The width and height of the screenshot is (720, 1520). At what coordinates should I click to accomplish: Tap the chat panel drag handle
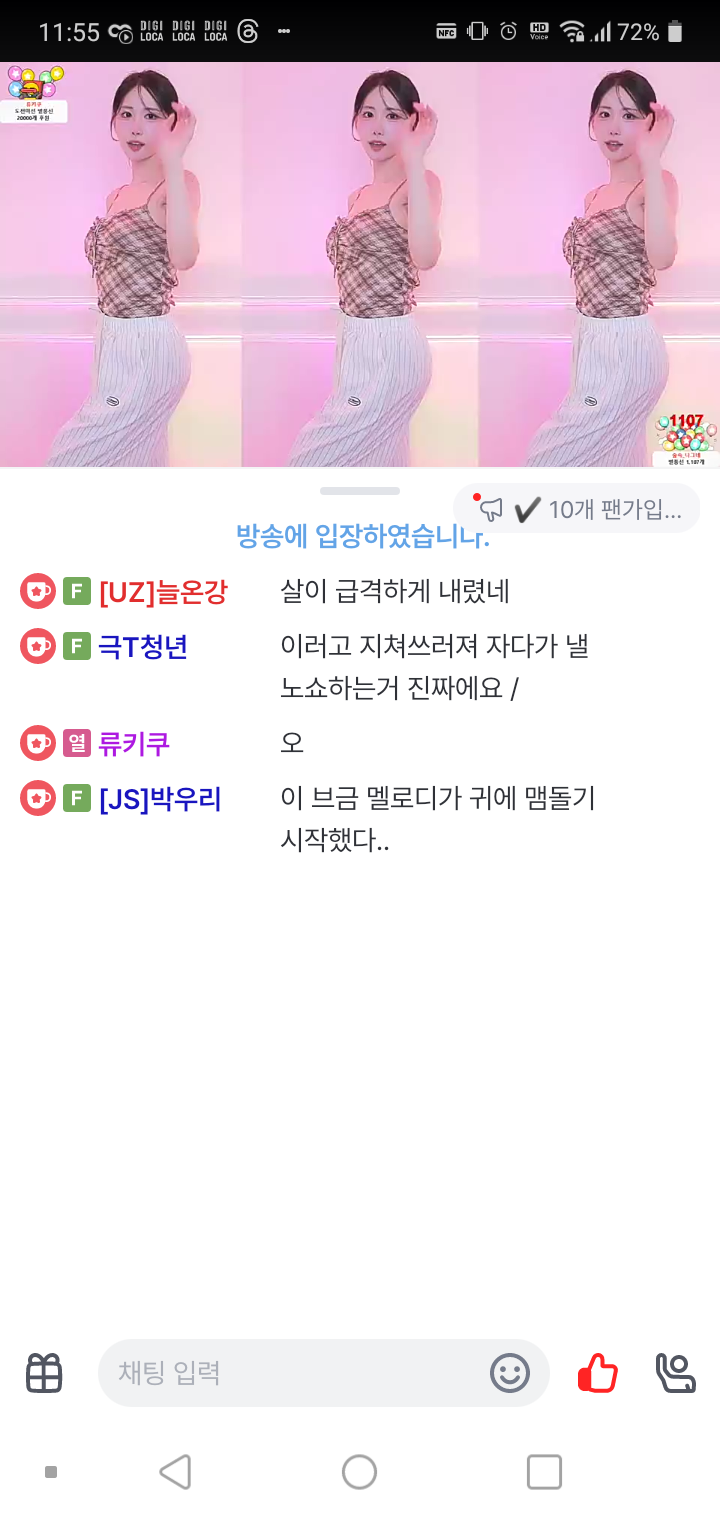point(360,491)
